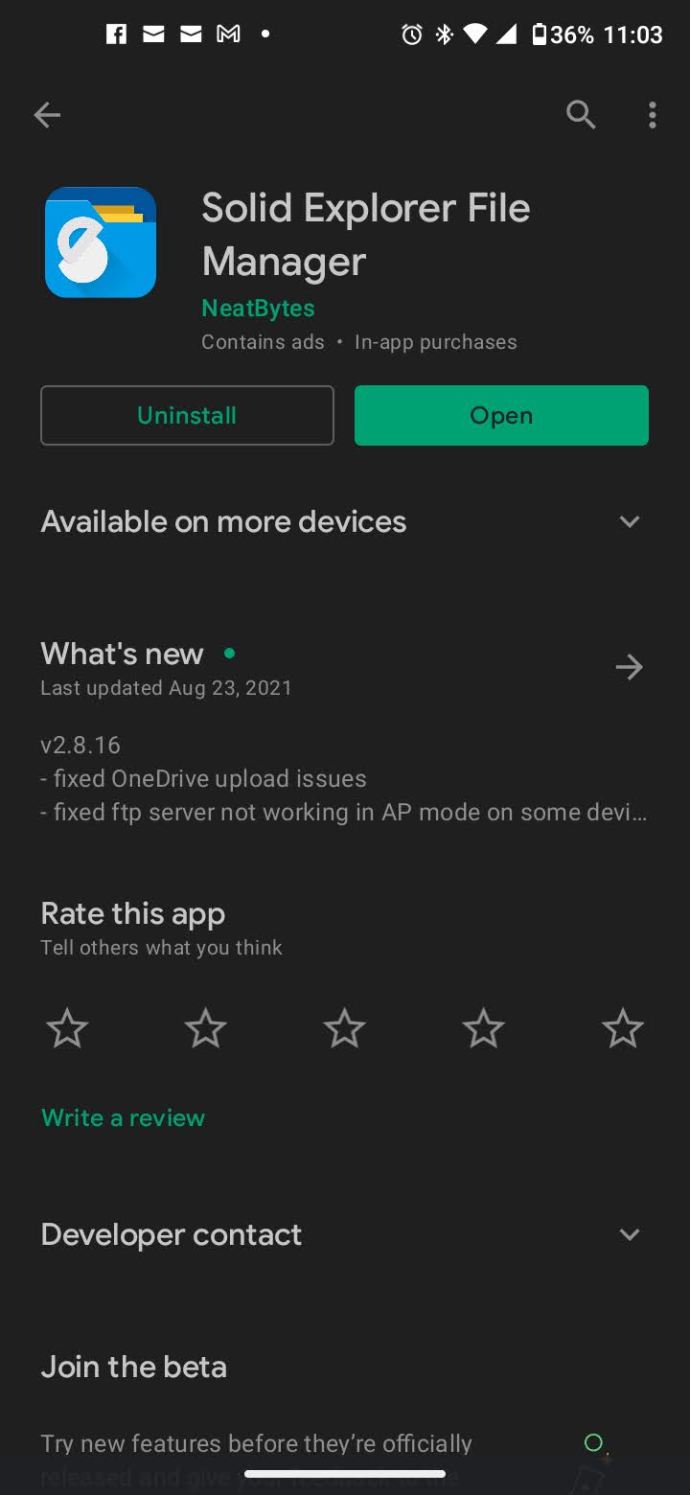Rate the app two stars
The width and height of the screenshot is (690, 1495).
click(206, 1028)
